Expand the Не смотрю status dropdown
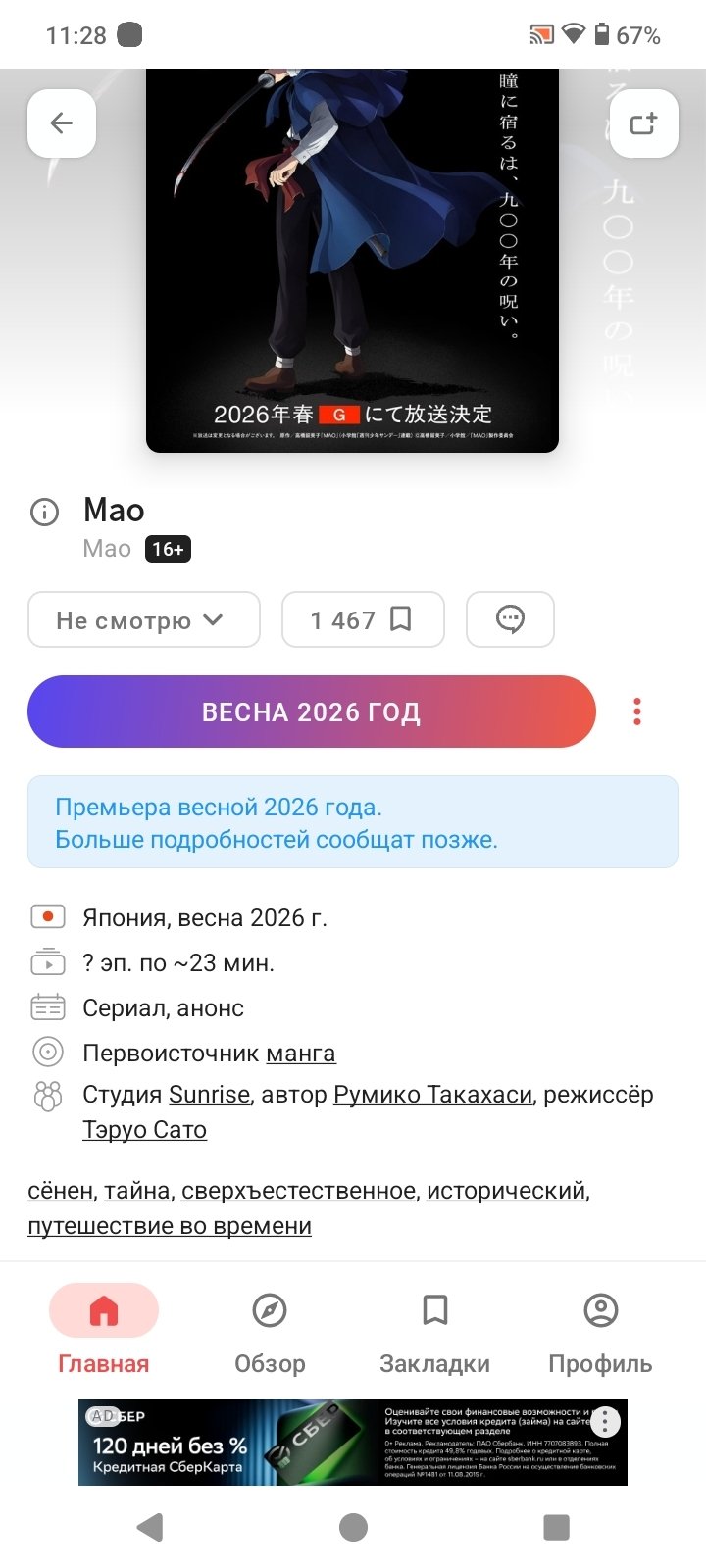 tap(144, 619)
